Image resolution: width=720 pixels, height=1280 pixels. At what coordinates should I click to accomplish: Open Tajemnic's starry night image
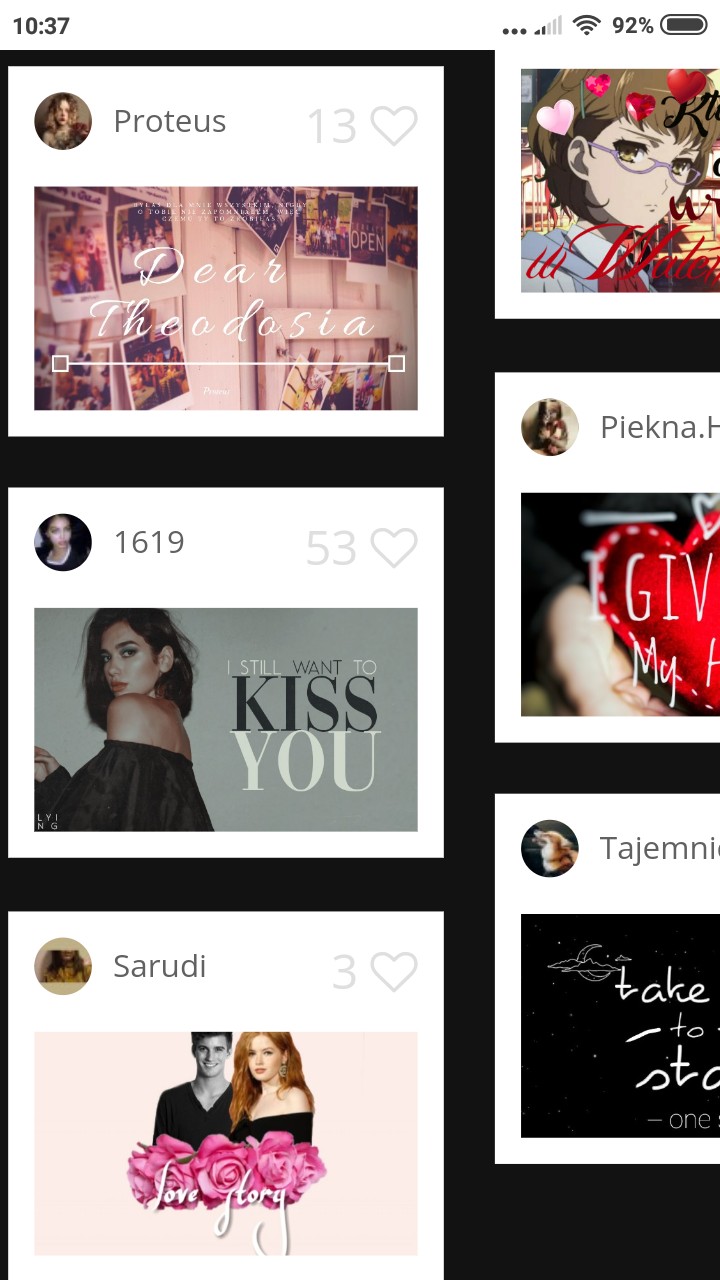pos(620,1025)
